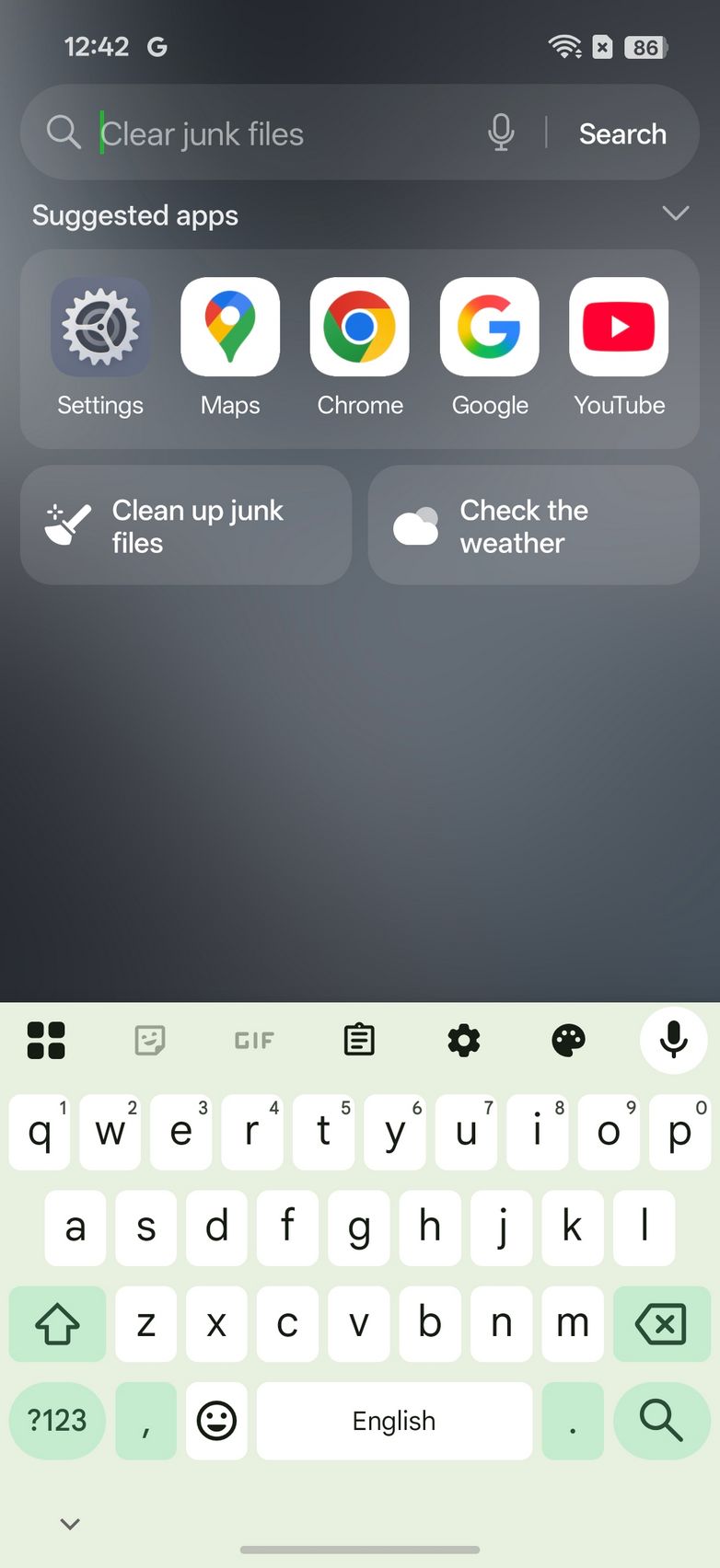
Task: Tap the Search button in the search bar
Action: [x=622, y=134]
